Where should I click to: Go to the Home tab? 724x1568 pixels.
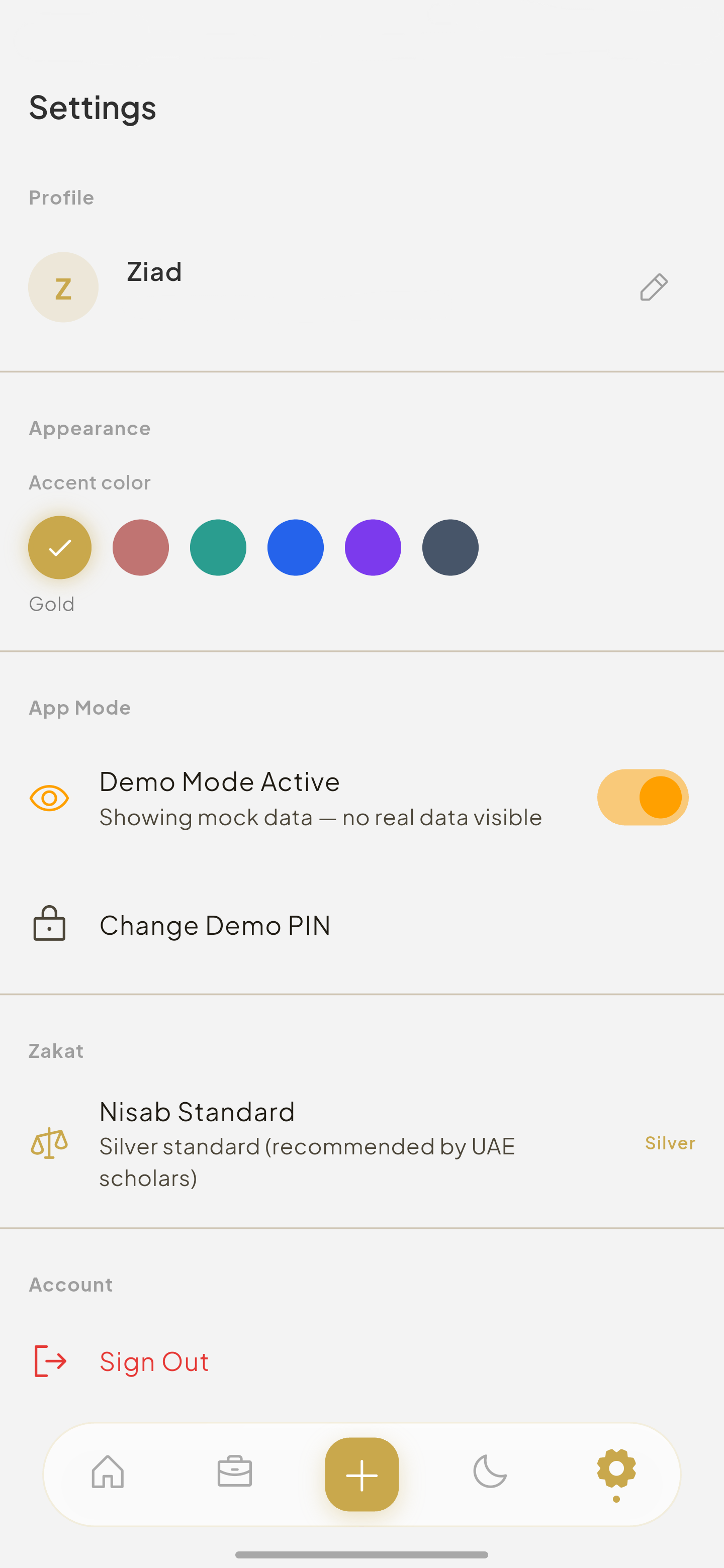pos(108,1472)
